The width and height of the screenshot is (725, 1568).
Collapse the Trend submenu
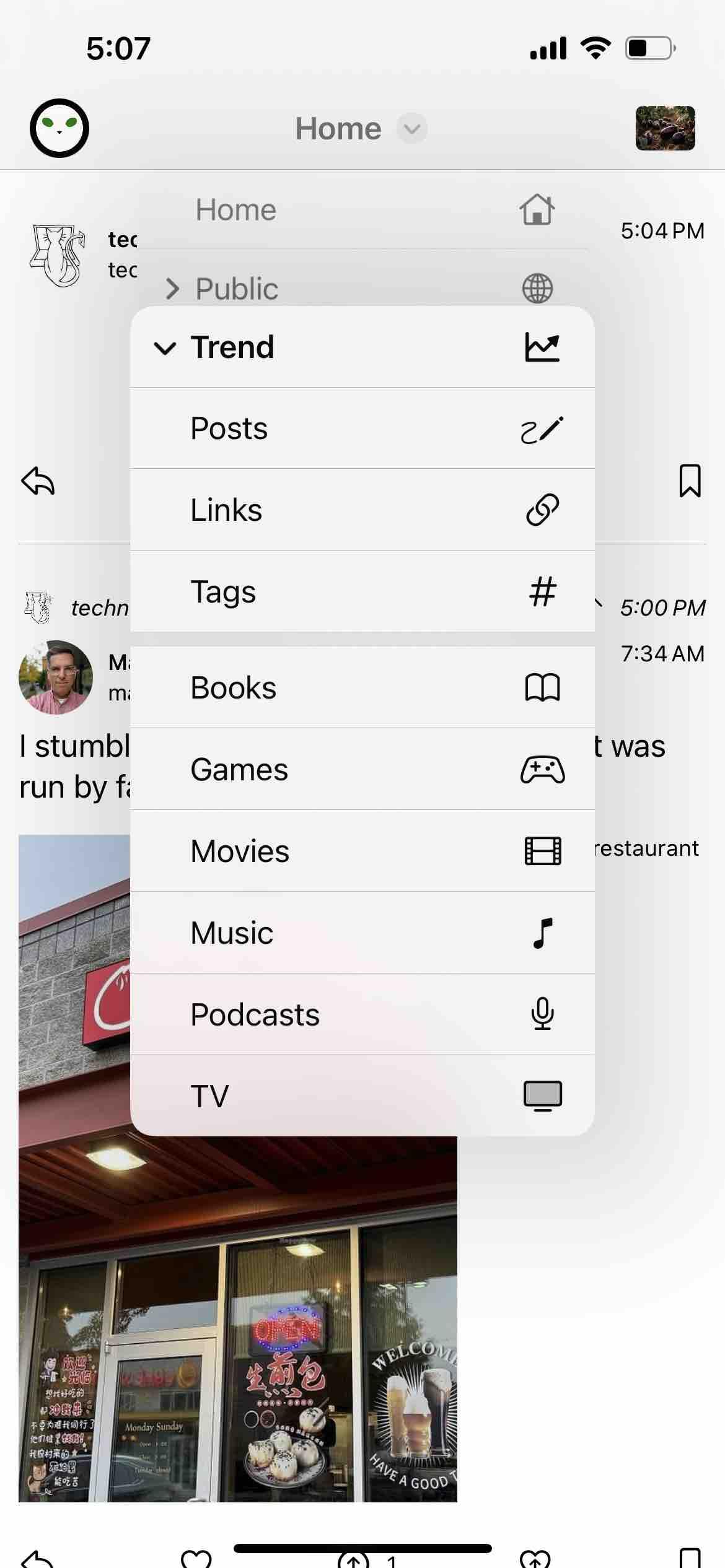tap(165, 347)
